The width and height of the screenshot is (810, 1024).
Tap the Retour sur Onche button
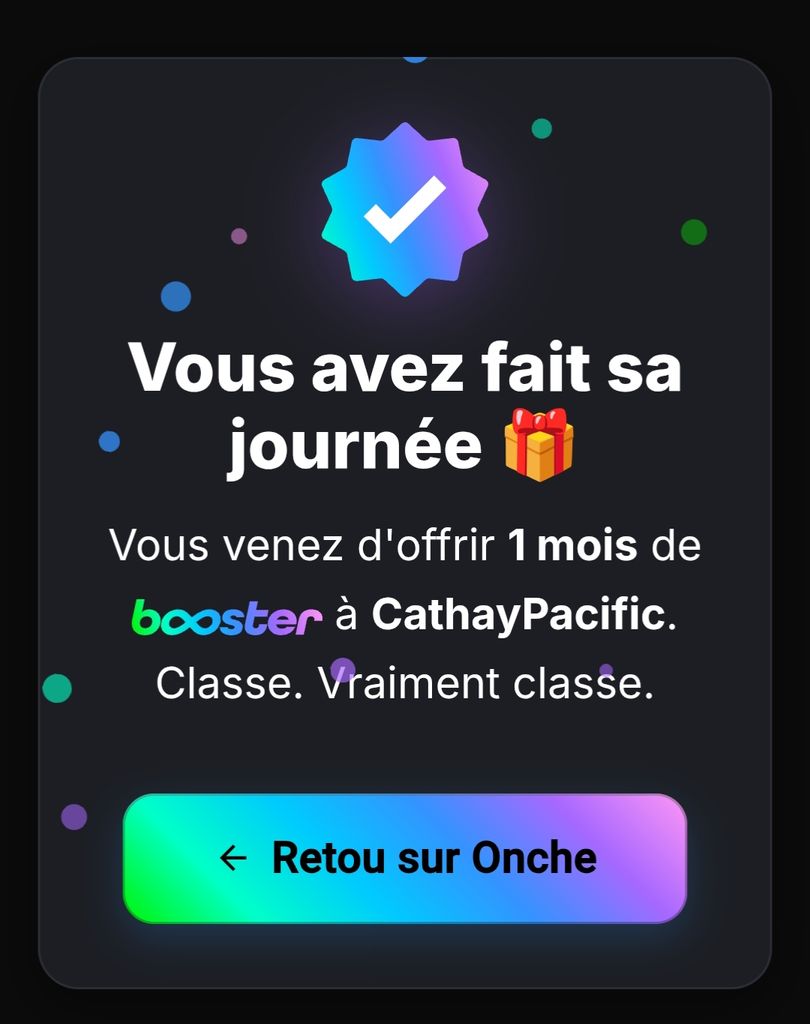(x=405, y=858)
